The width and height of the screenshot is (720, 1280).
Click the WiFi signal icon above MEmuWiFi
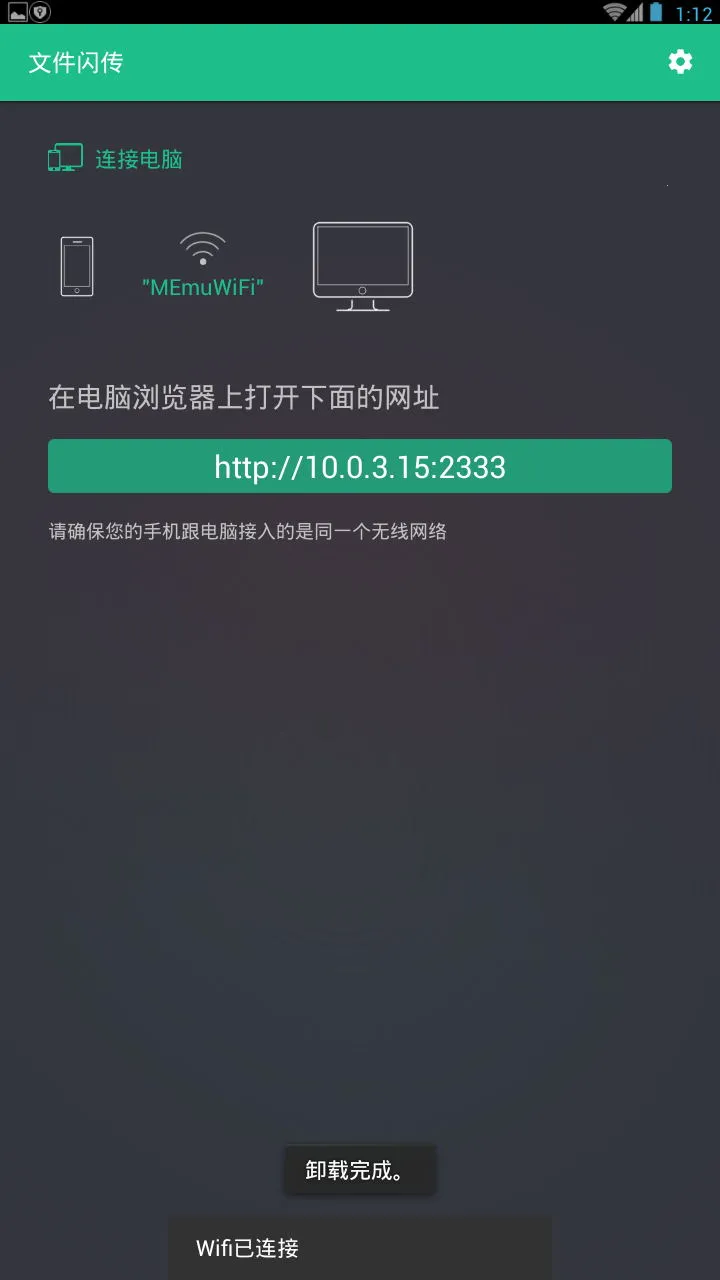point(203,243)
